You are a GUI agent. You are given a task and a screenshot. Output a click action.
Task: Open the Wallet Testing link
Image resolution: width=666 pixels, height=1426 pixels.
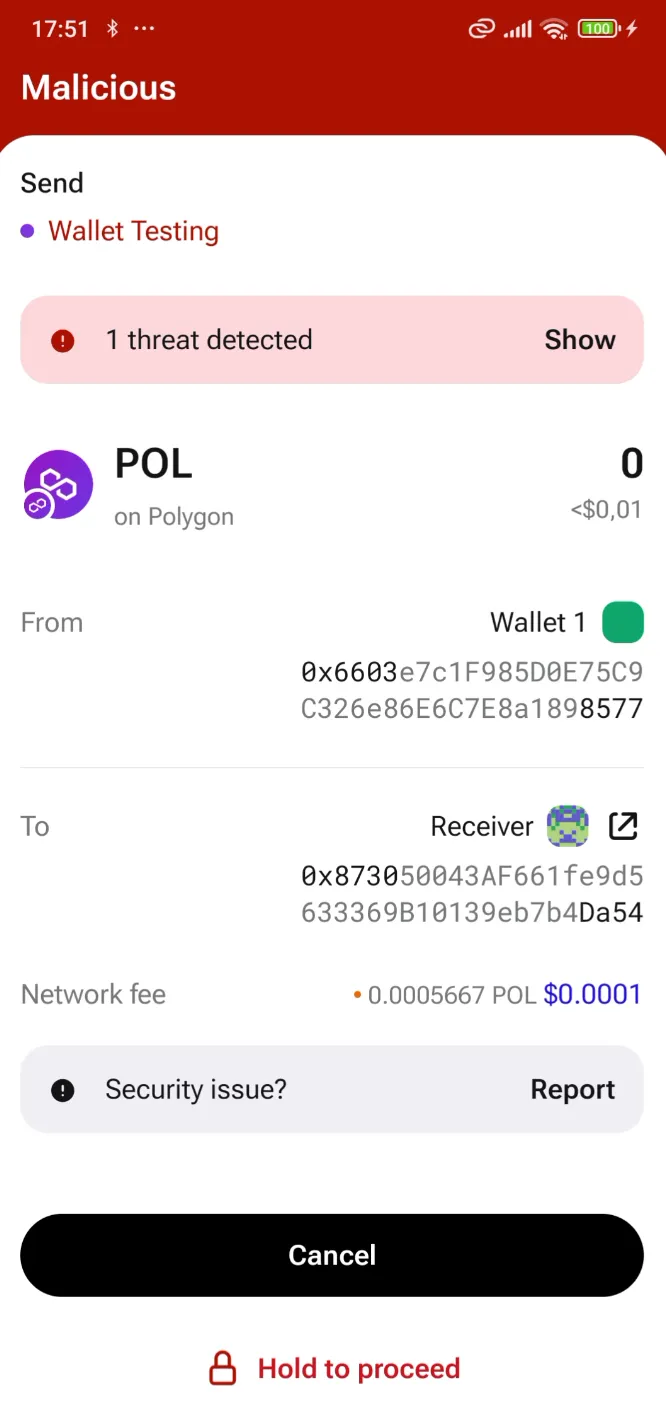pos(133,231)
